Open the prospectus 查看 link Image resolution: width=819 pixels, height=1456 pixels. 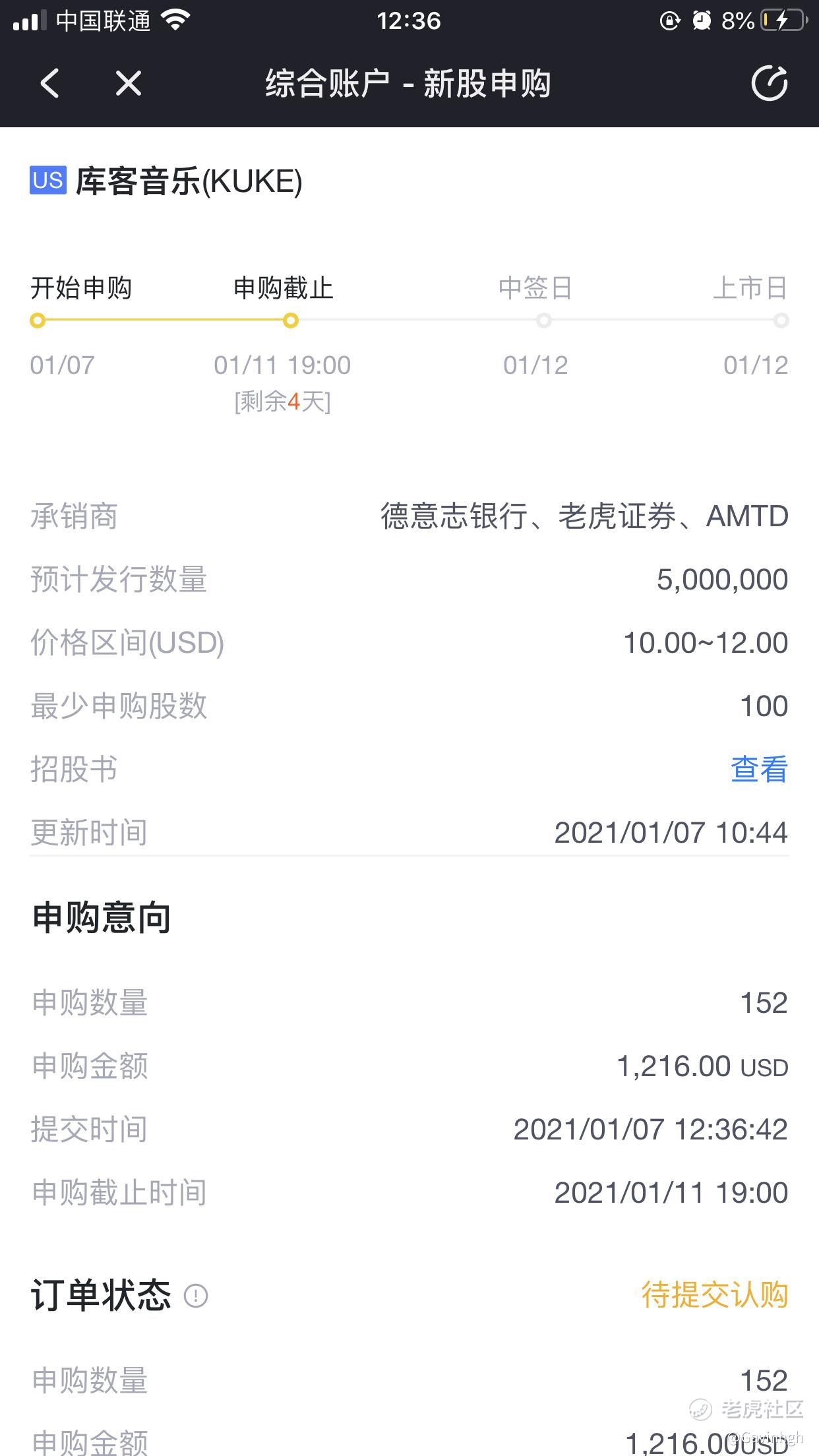click(x=758, y=770)
